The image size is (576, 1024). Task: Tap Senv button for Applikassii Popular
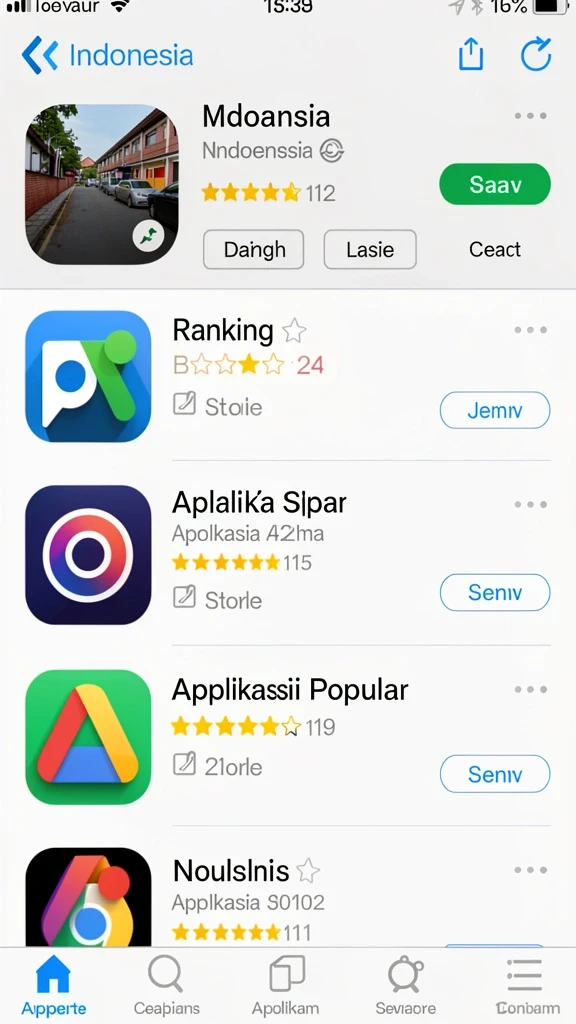495,774
